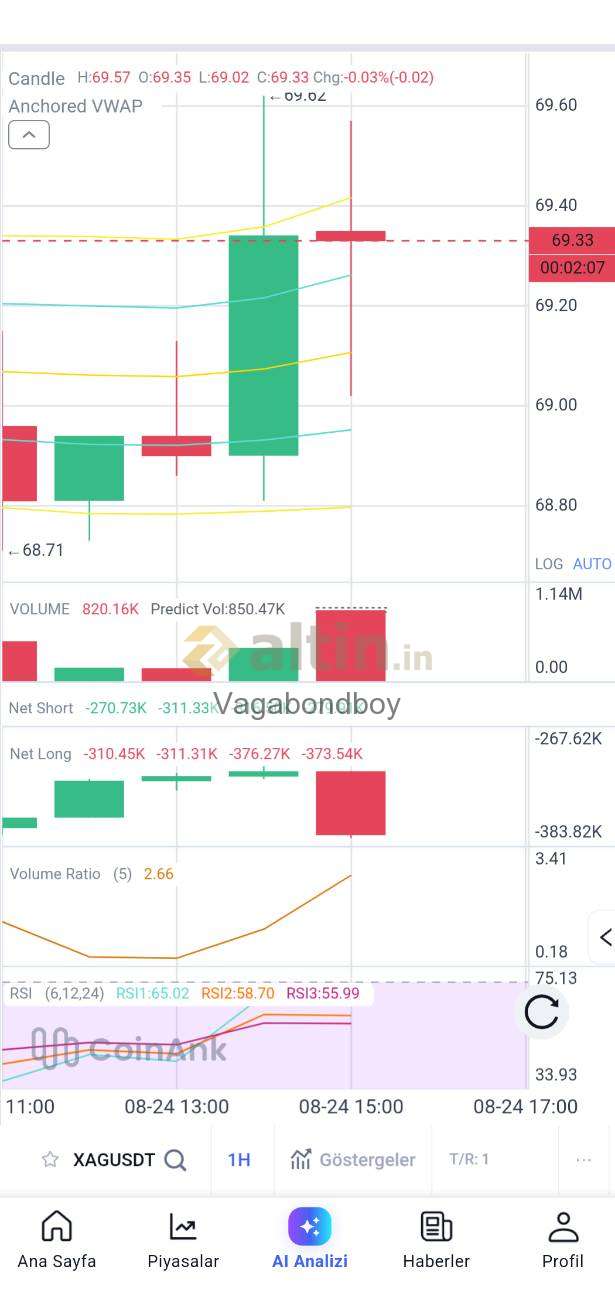Screen dimensions: 615x1300
Task: Toggle the AUTO price scale
Action: (591, 564)
